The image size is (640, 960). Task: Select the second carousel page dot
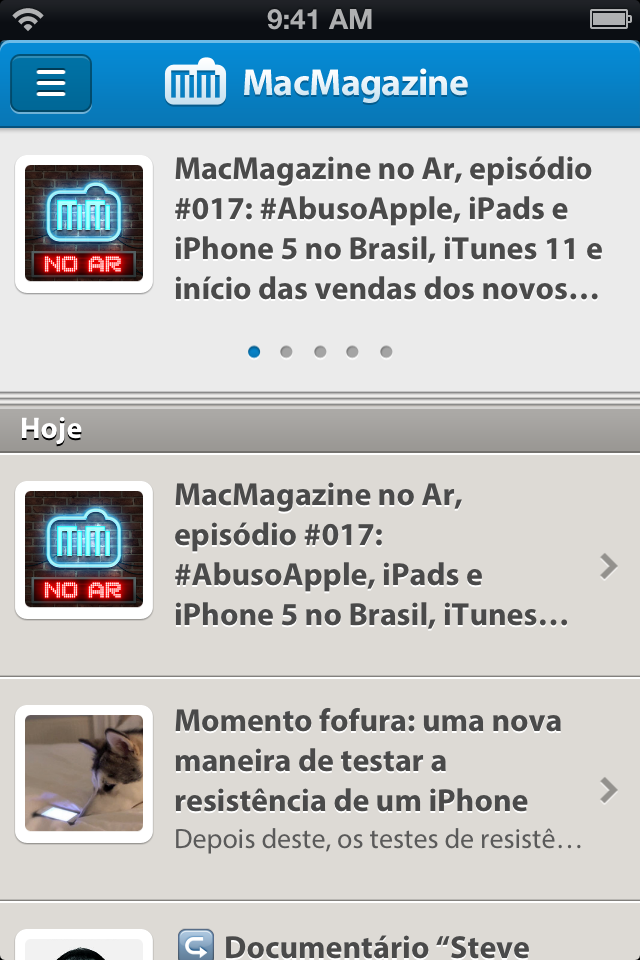point(286,352)
